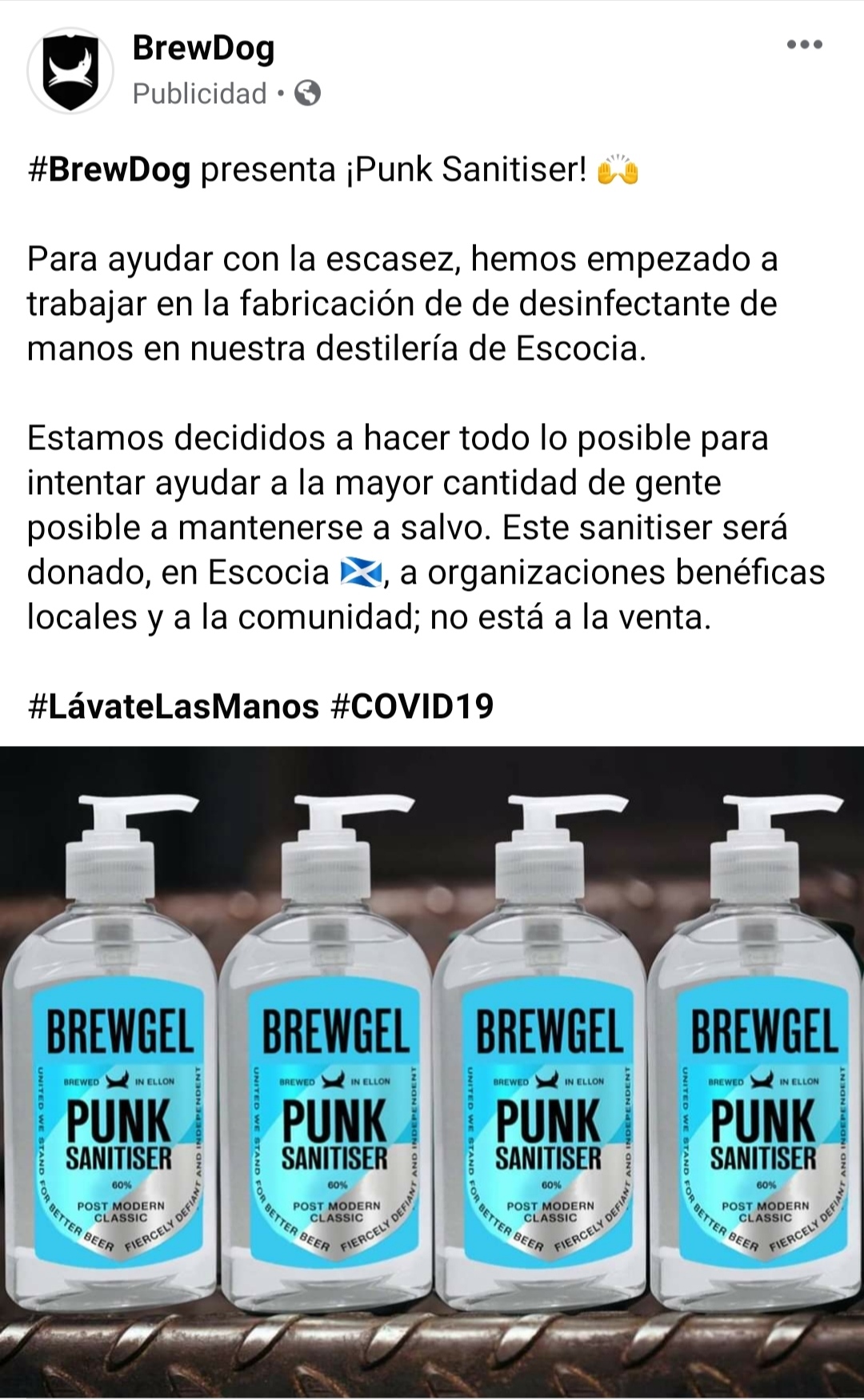Open the #BrewDog hashtag
This screenshot has width=864, height=1400.
pyautogui.click(x=109, y=170)
